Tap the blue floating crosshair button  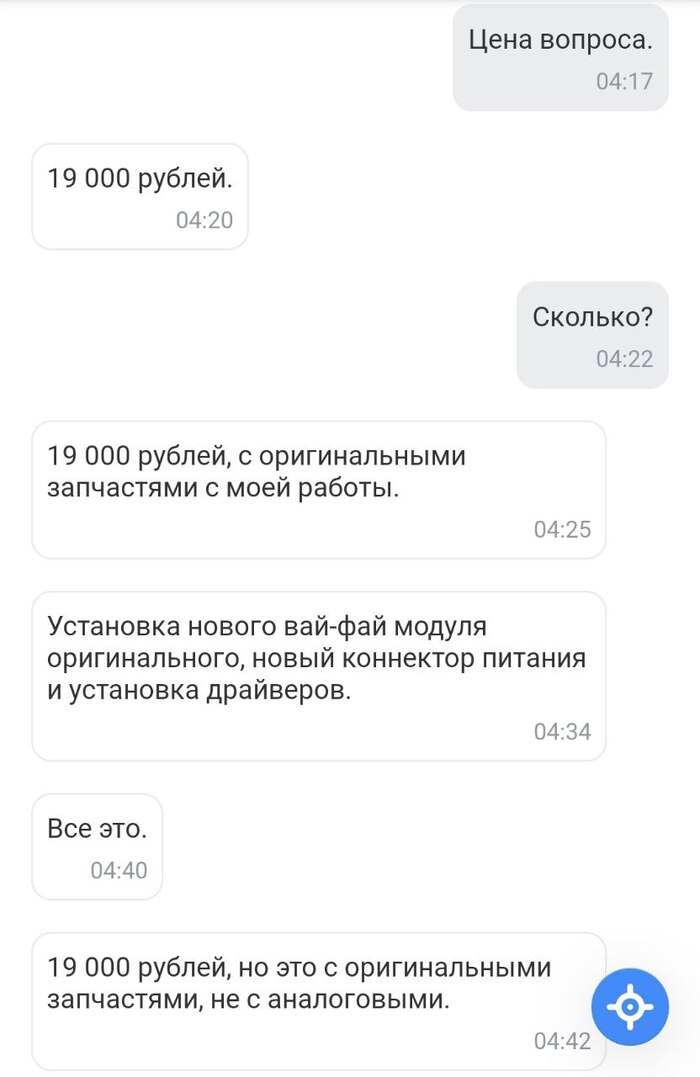click(629, 1006)
